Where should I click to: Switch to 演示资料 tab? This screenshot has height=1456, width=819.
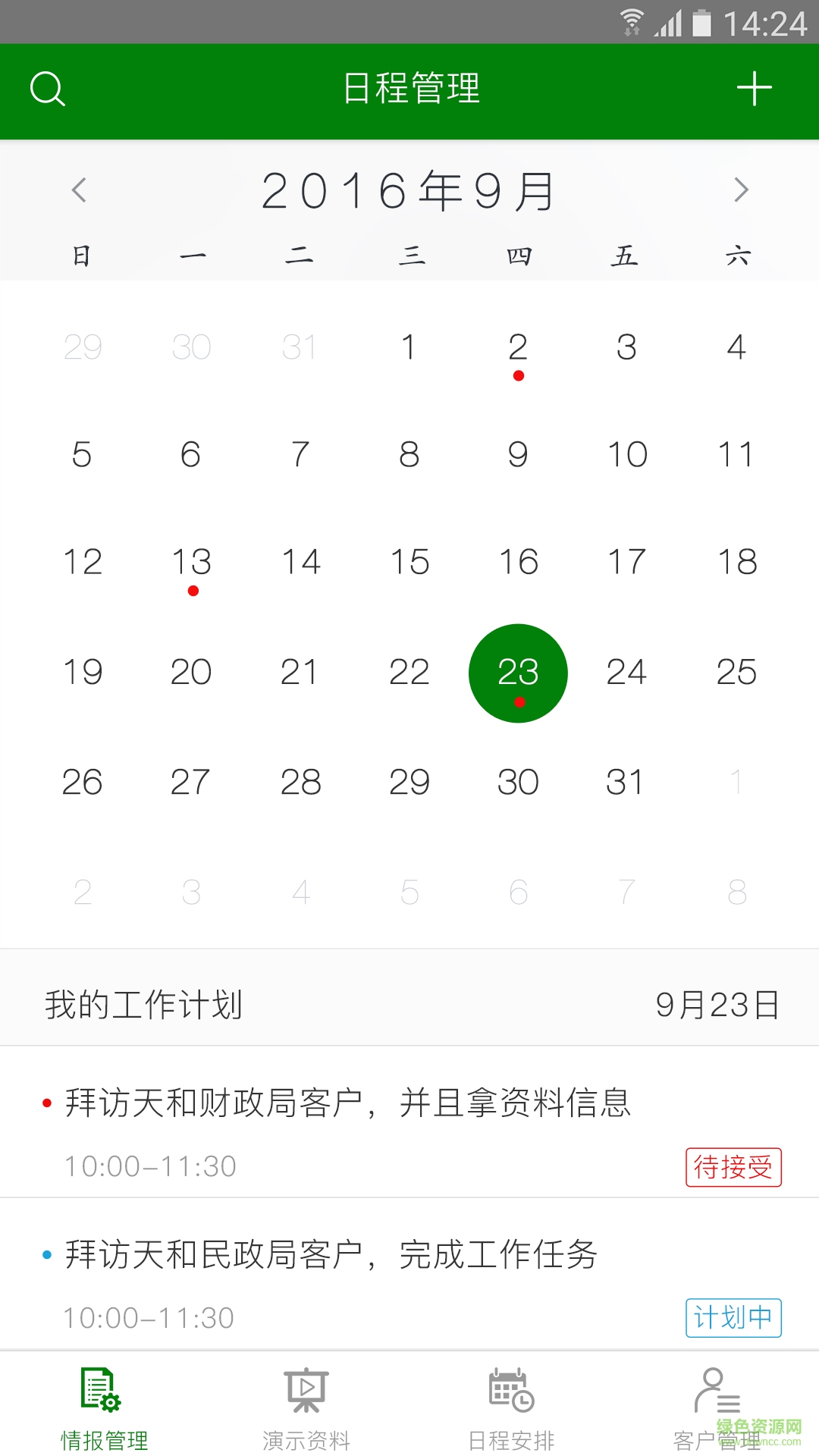pos(306,1408)
